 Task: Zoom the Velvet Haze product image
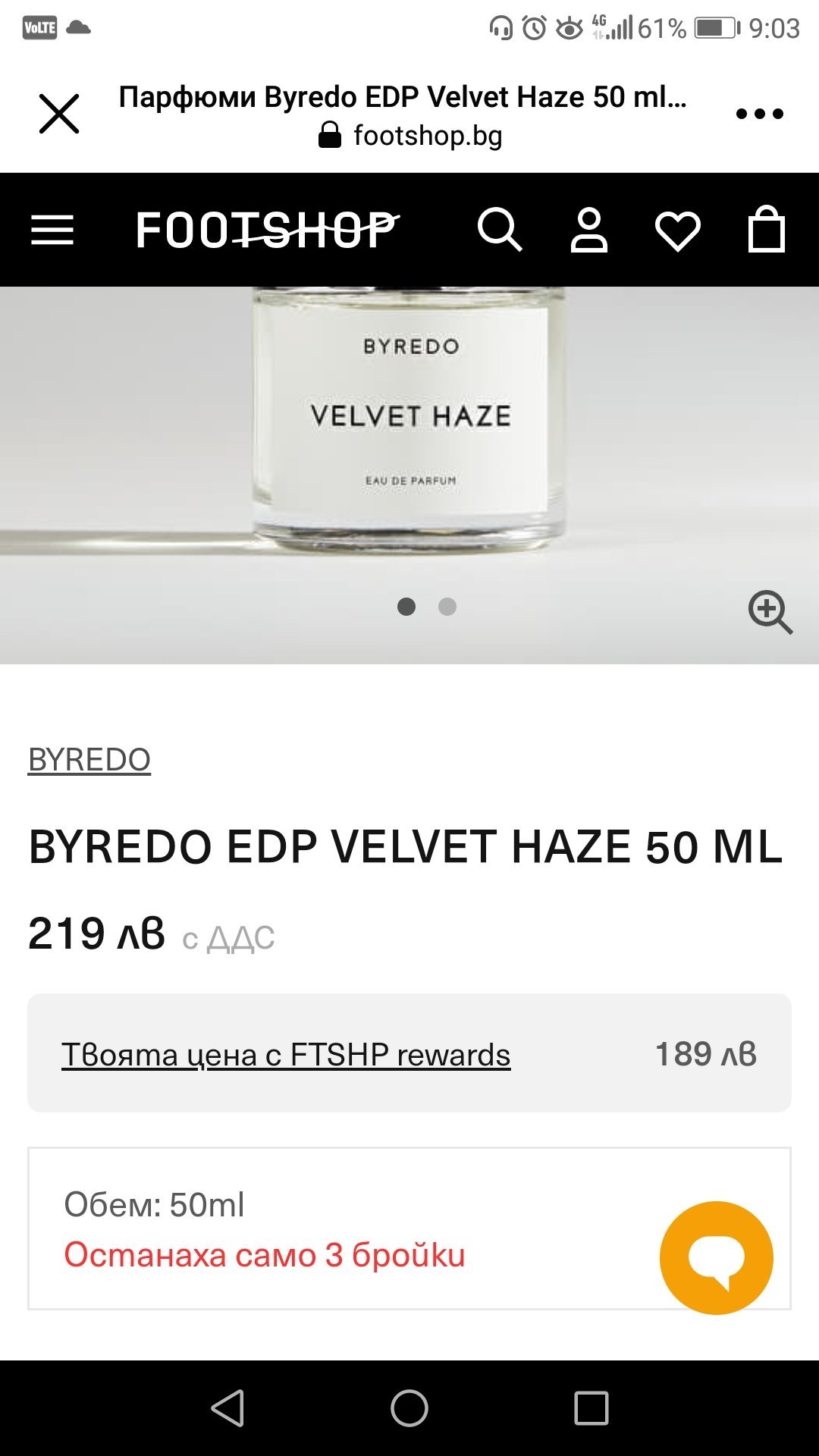point(770,611)
